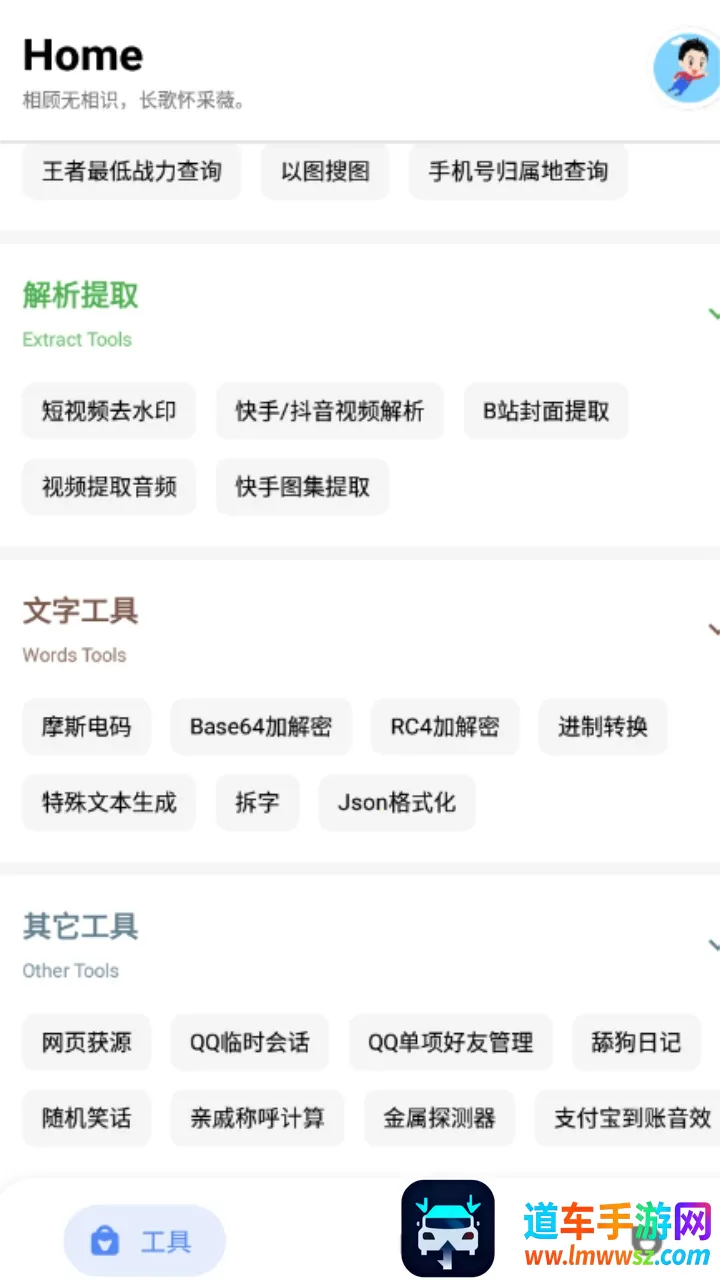Open 快手图集提取
The width and height of the screenshot is (720, 1280).
click(302, 487)
